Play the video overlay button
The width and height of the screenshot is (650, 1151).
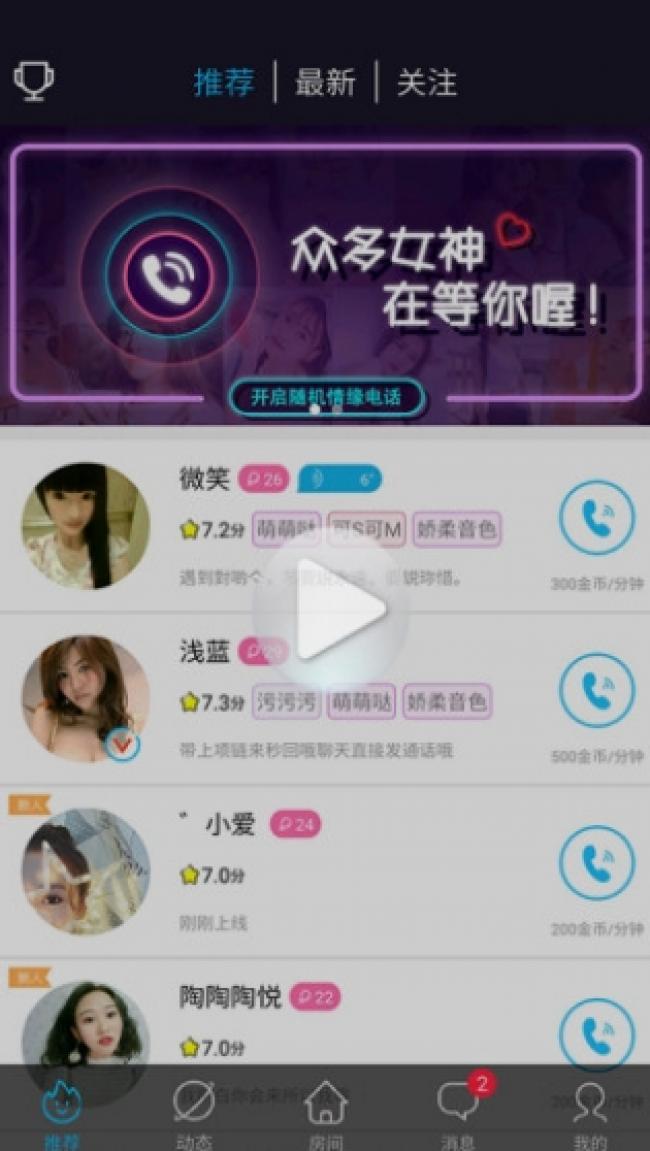[330, 609]
